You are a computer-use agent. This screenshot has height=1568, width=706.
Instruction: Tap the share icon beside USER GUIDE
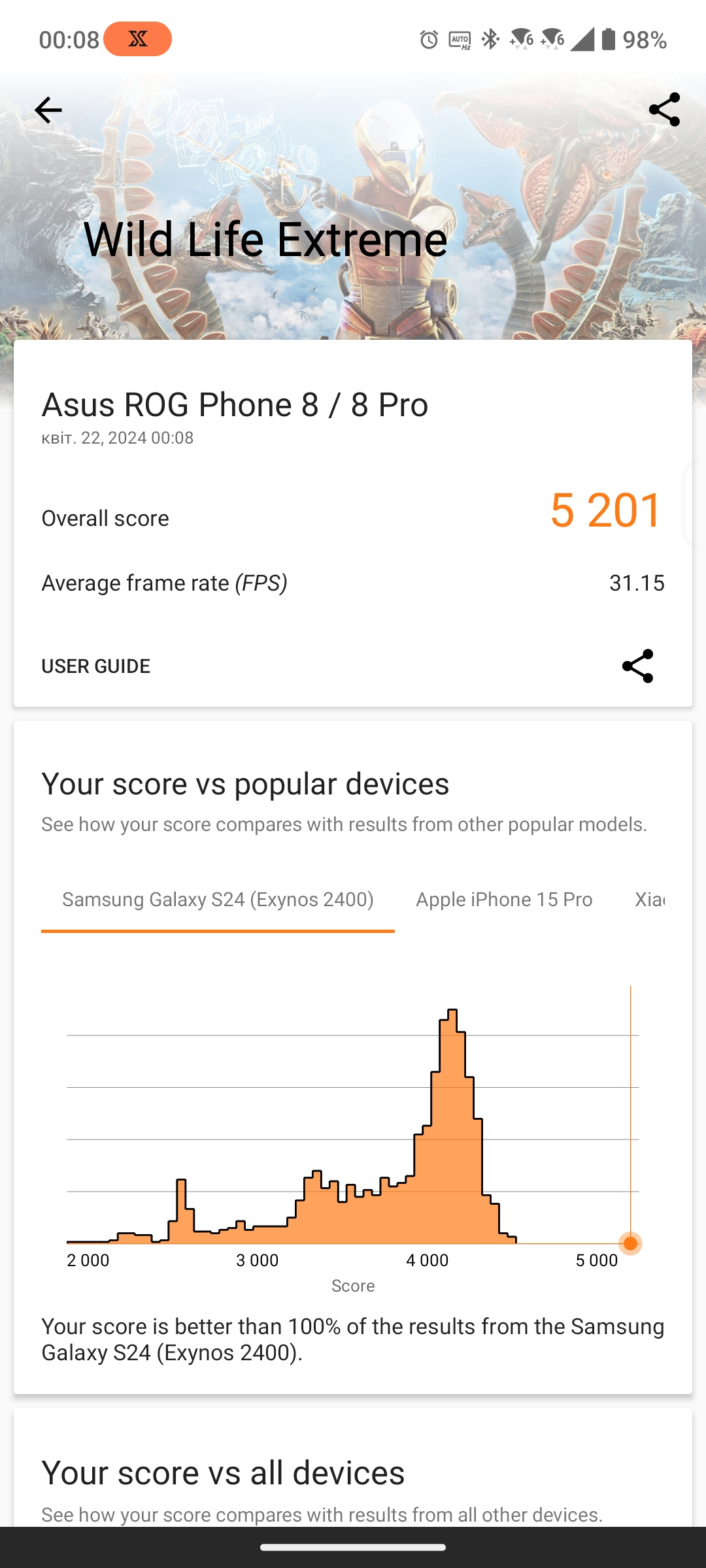(637, 666)
